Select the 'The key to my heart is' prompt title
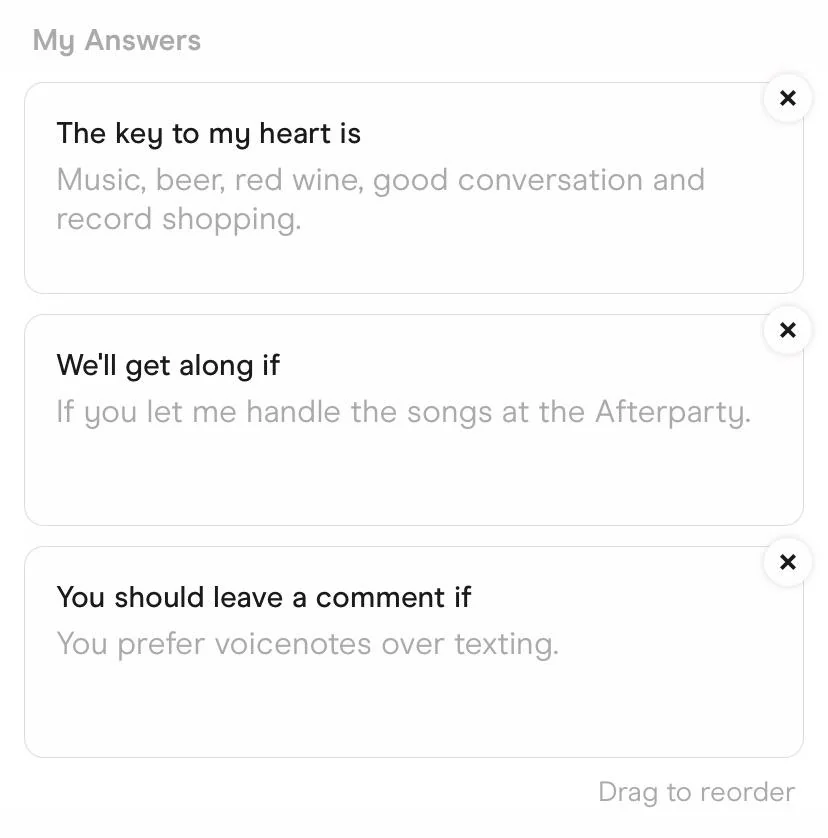This screenshot has height=838, width=828. click(208, 133)
